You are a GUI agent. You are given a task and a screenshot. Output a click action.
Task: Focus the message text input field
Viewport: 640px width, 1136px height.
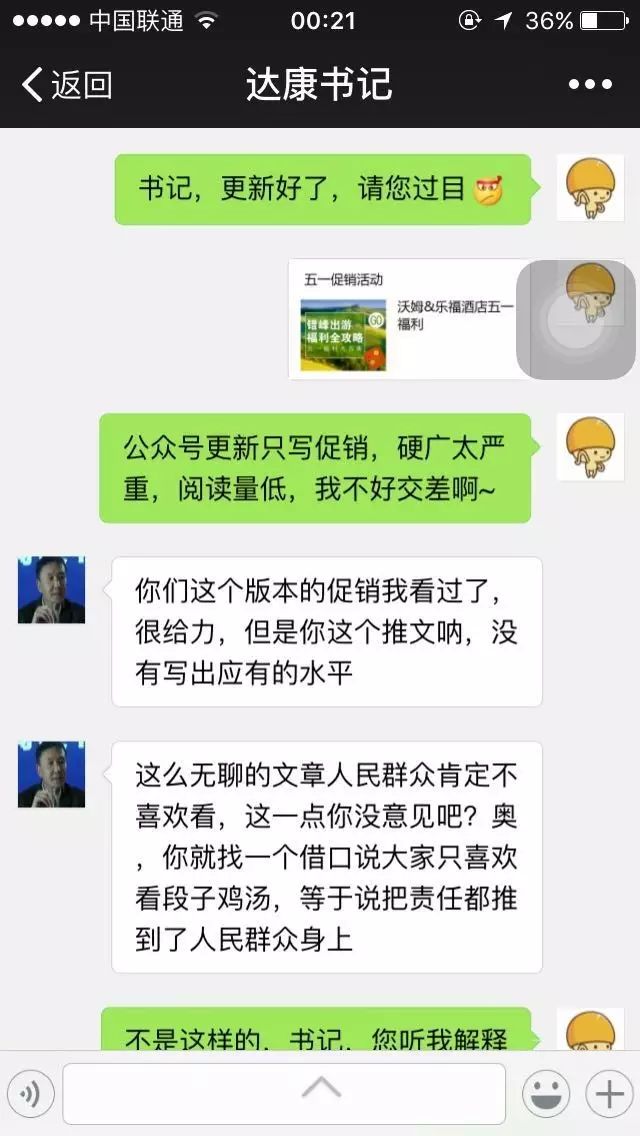(x=284, y=1094)
